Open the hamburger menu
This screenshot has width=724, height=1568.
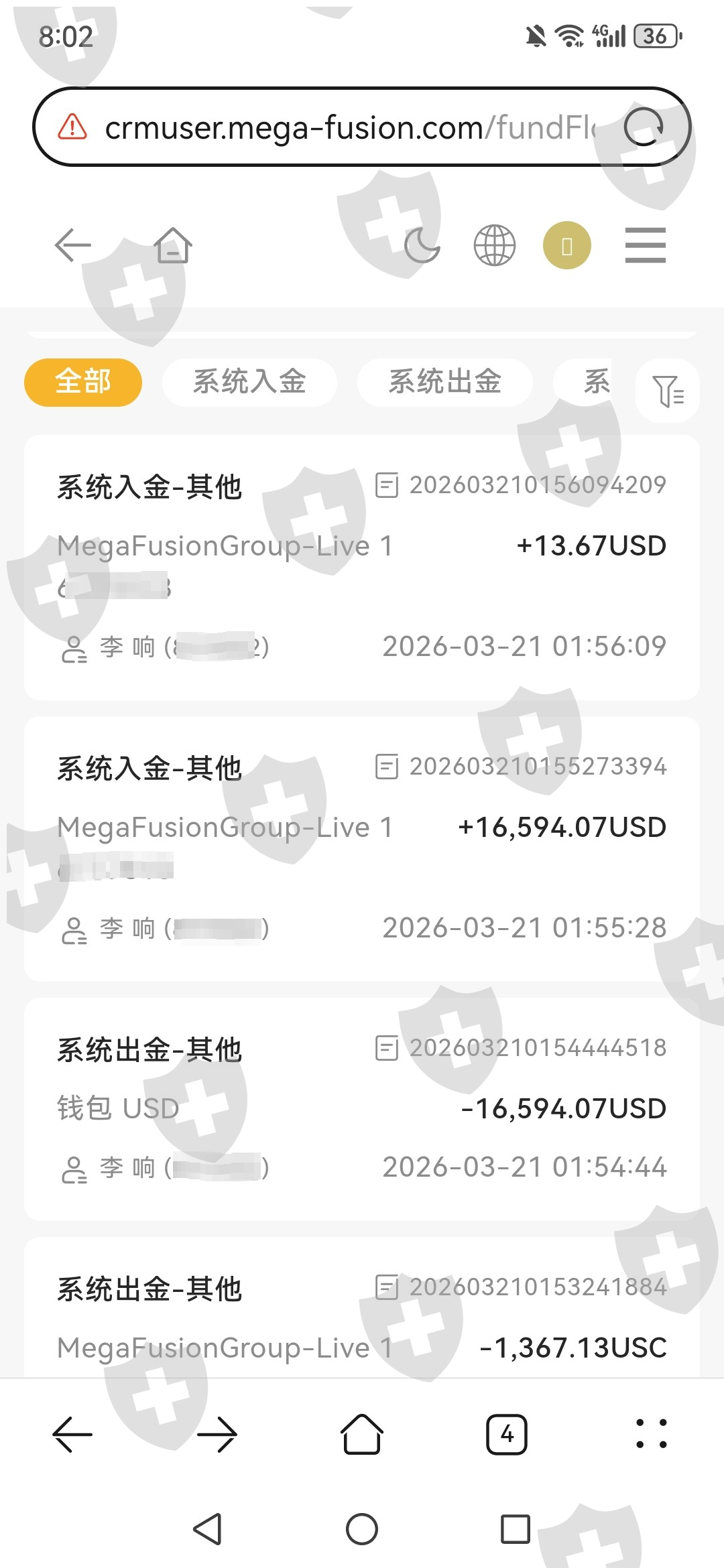[645, 245]
